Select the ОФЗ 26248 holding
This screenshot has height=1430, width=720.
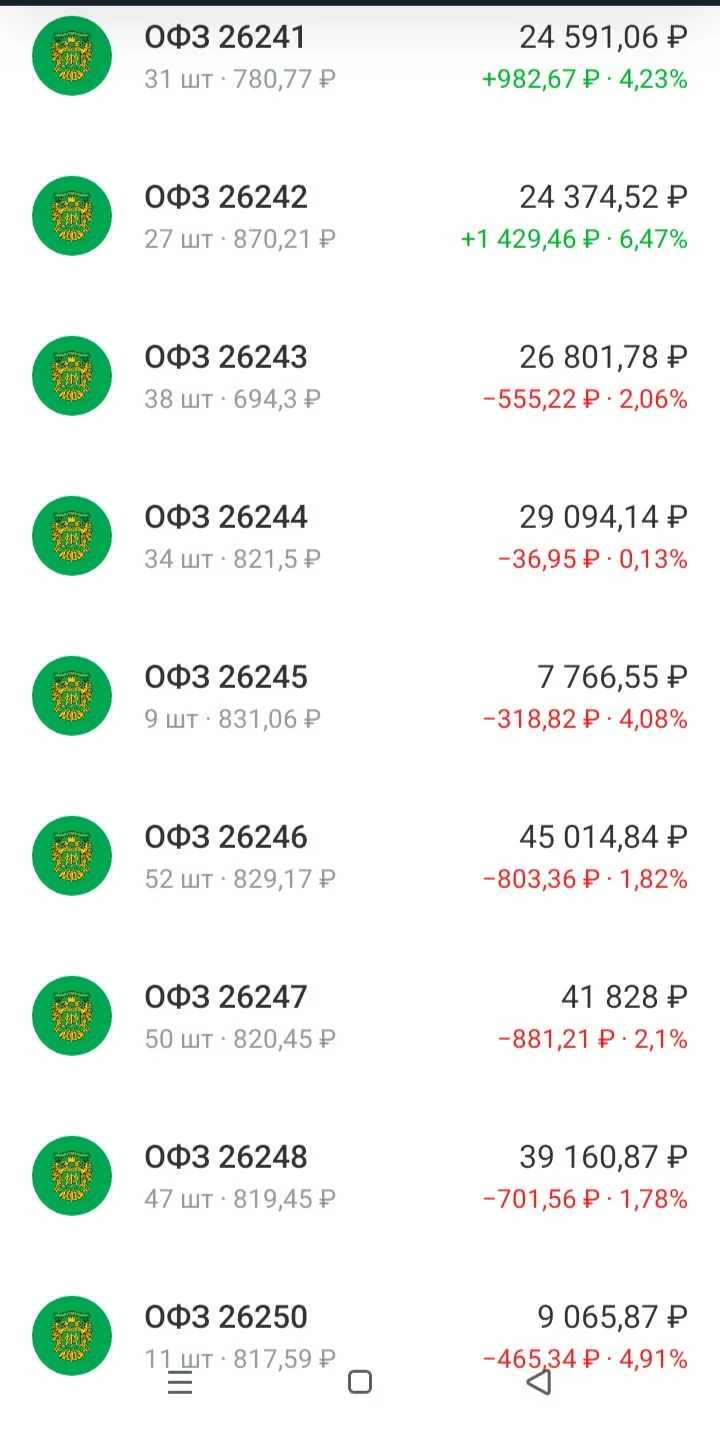point(360,1177)
